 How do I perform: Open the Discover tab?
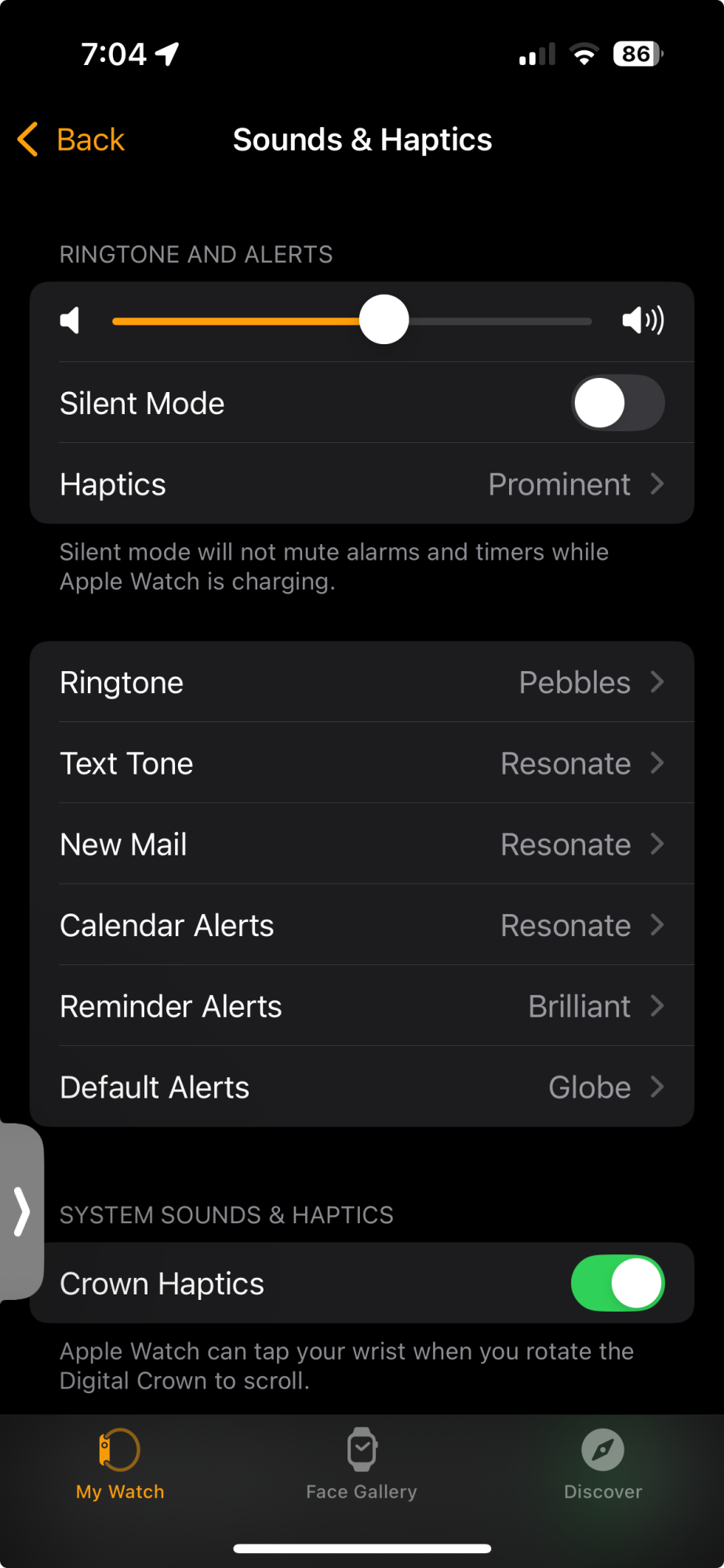(602, 1463)
